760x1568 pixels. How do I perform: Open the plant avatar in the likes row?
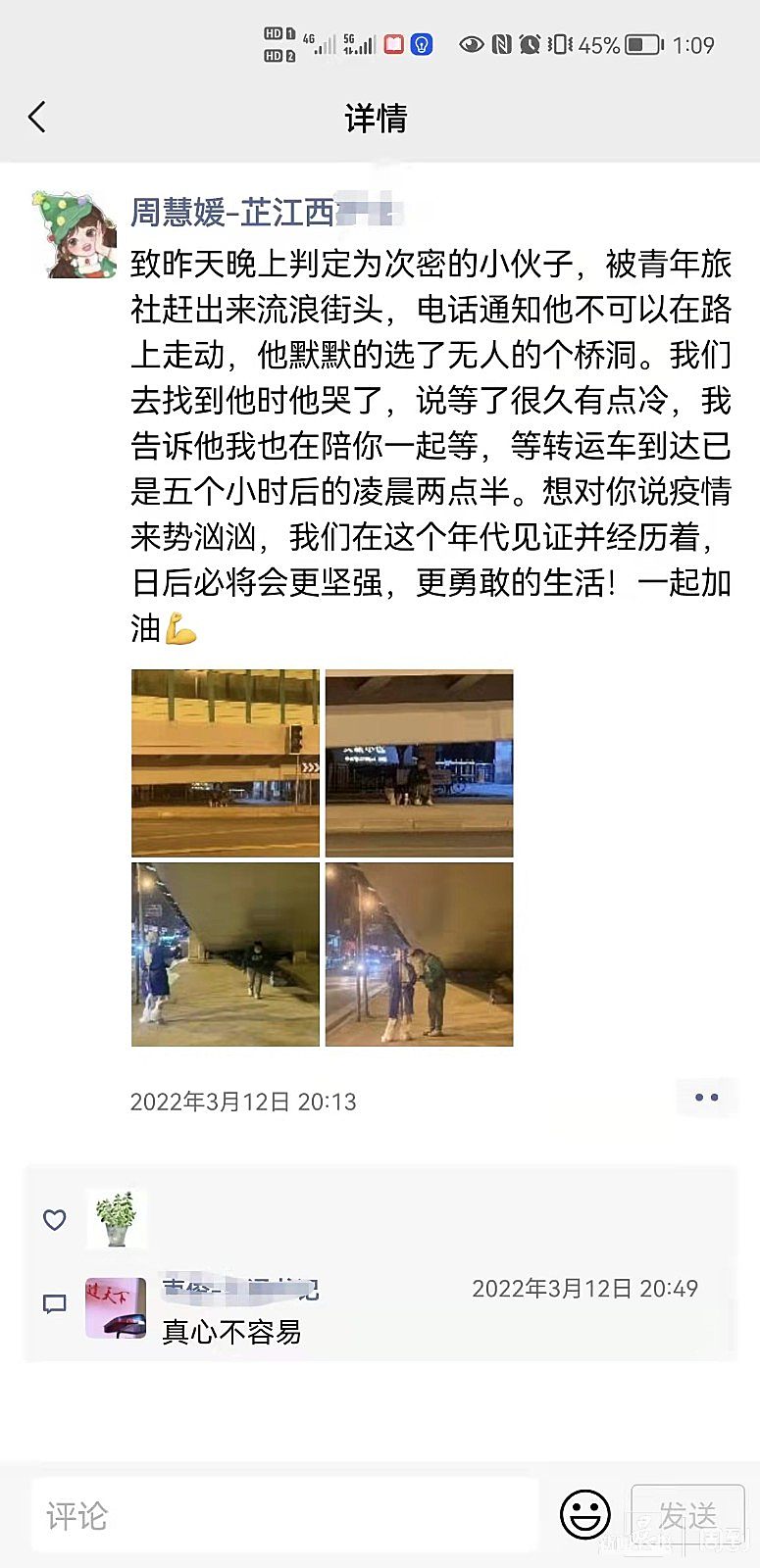tap(116, 1218)
